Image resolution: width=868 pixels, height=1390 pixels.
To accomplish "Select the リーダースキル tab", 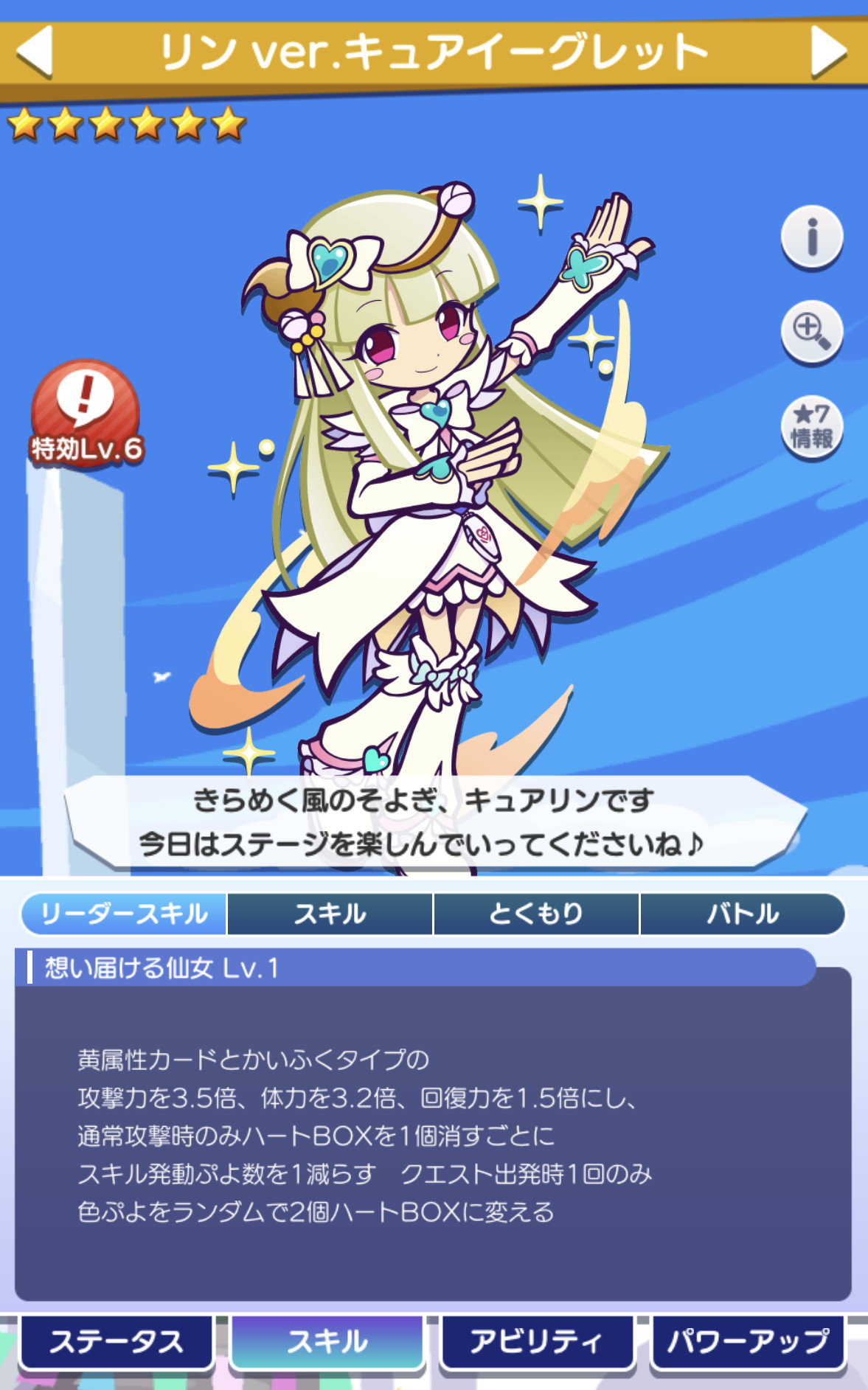I will [x=124, y=914].
